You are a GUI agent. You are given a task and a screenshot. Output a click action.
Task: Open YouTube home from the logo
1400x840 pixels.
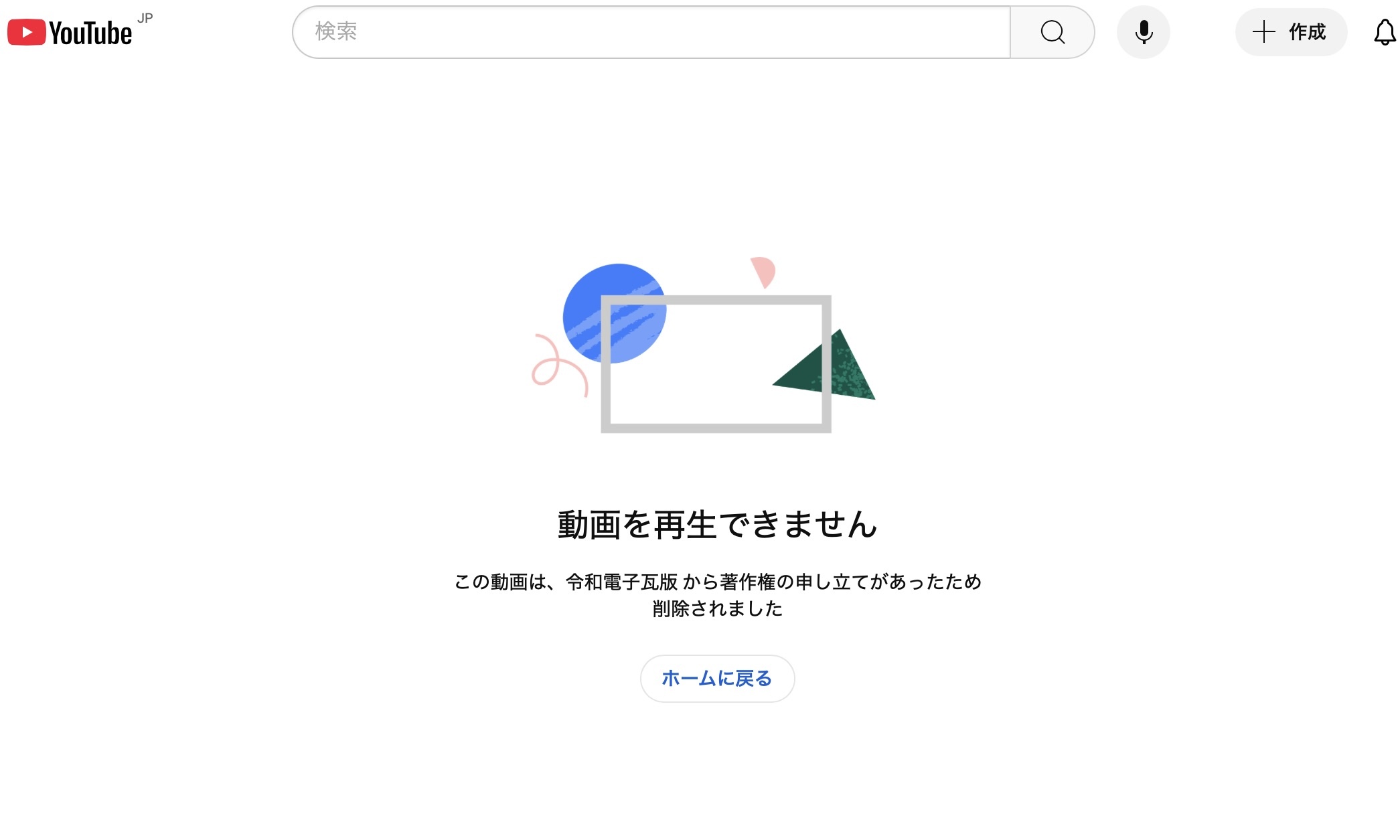coord(70,33)
